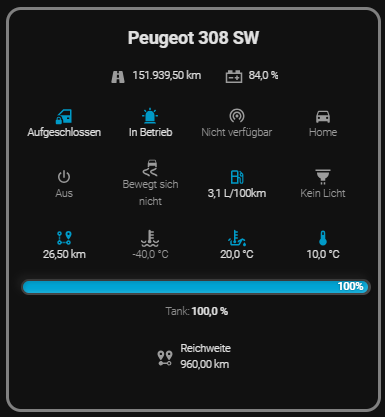The height and width of the screenshot is (417, 385).
Task: Tap the Aus power status
Action: coord(64,184)
